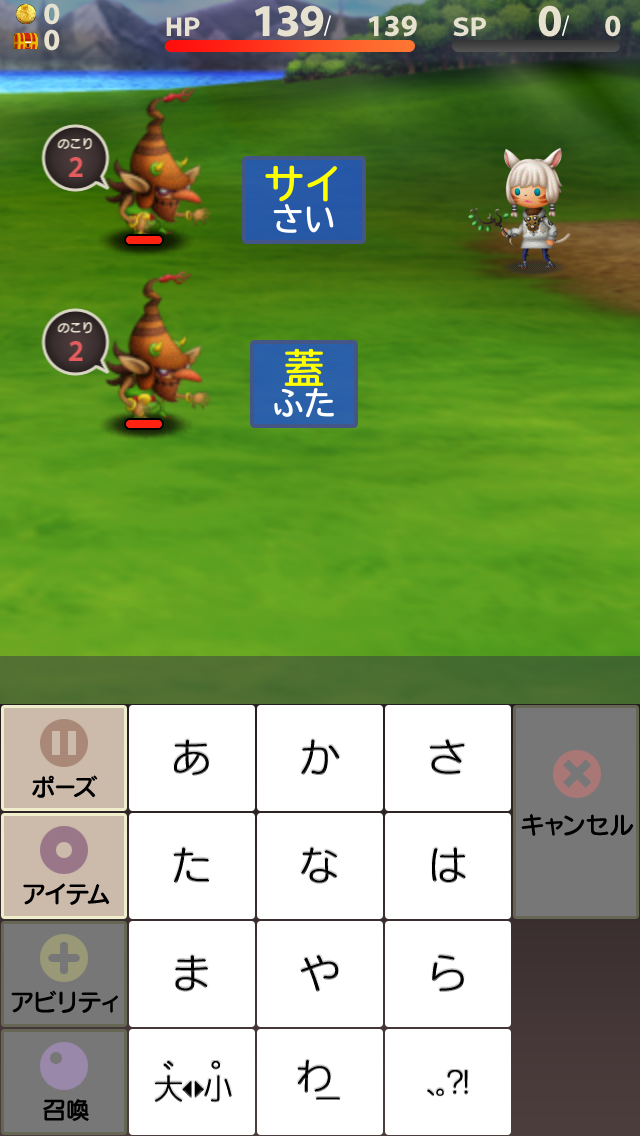Cancel input with キャンセル
The height and width of the screenshot is (1136, 640).
pyautogui.click(x=576, y=811)
